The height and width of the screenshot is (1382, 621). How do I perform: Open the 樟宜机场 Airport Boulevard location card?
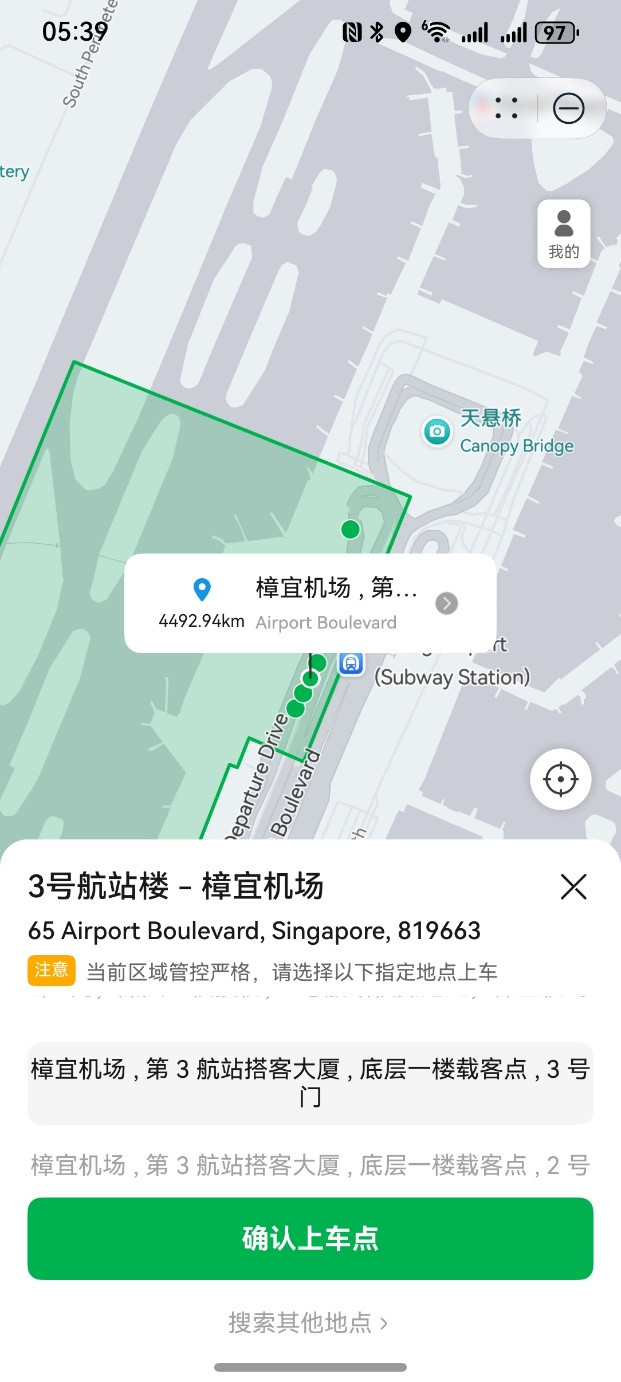(310, 604)
